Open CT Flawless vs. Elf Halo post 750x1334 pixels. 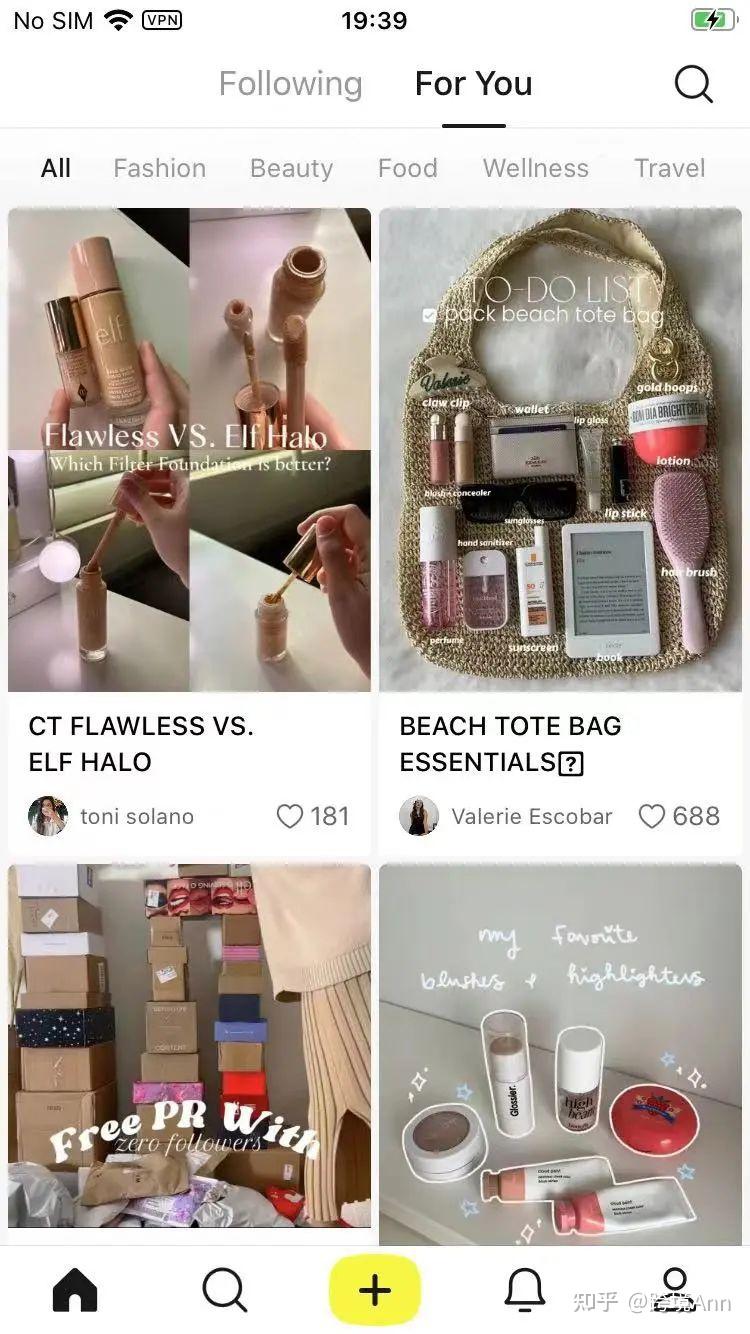pos(189,450)
